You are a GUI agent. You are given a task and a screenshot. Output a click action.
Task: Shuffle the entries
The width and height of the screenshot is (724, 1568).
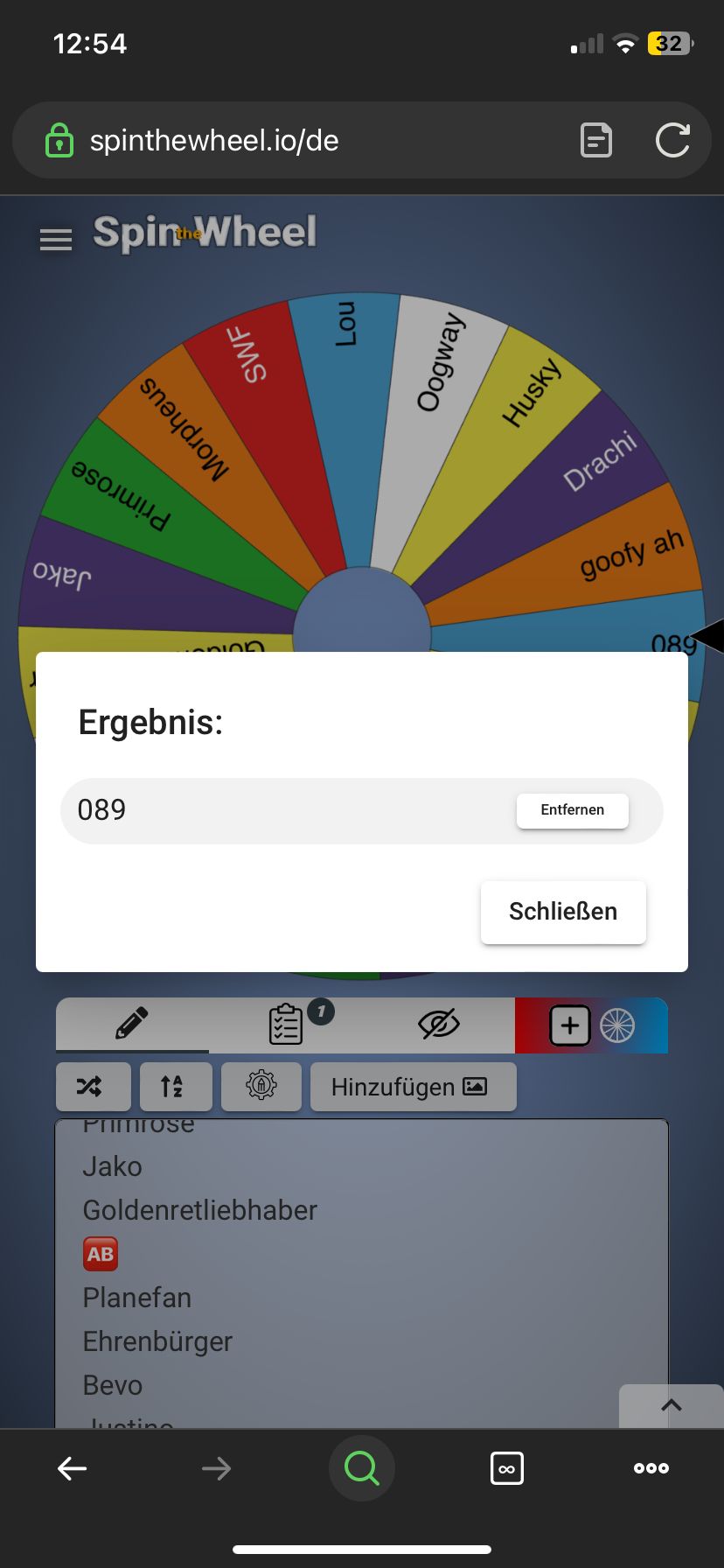93,1087
